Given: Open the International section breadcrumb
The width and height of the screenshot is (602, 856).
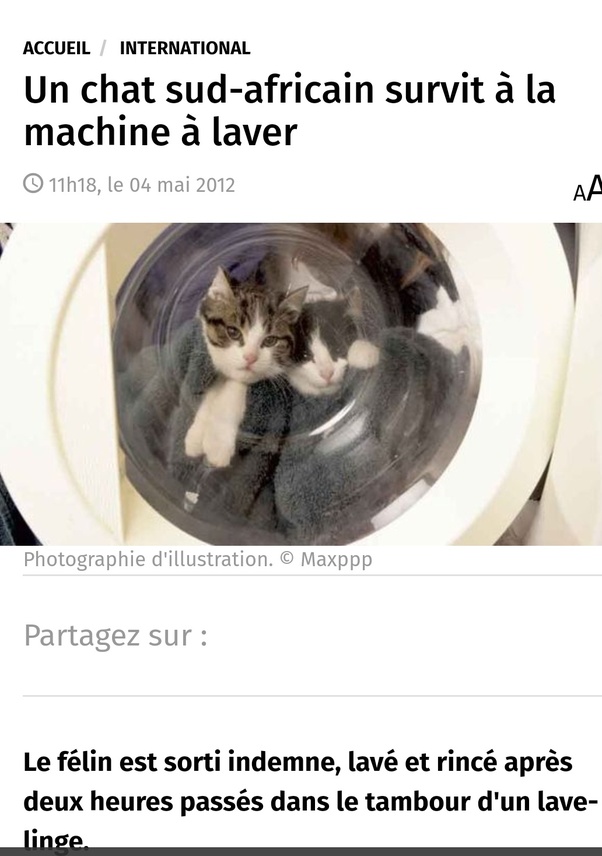Looking at the screenshot, I should tap(185, 48).
